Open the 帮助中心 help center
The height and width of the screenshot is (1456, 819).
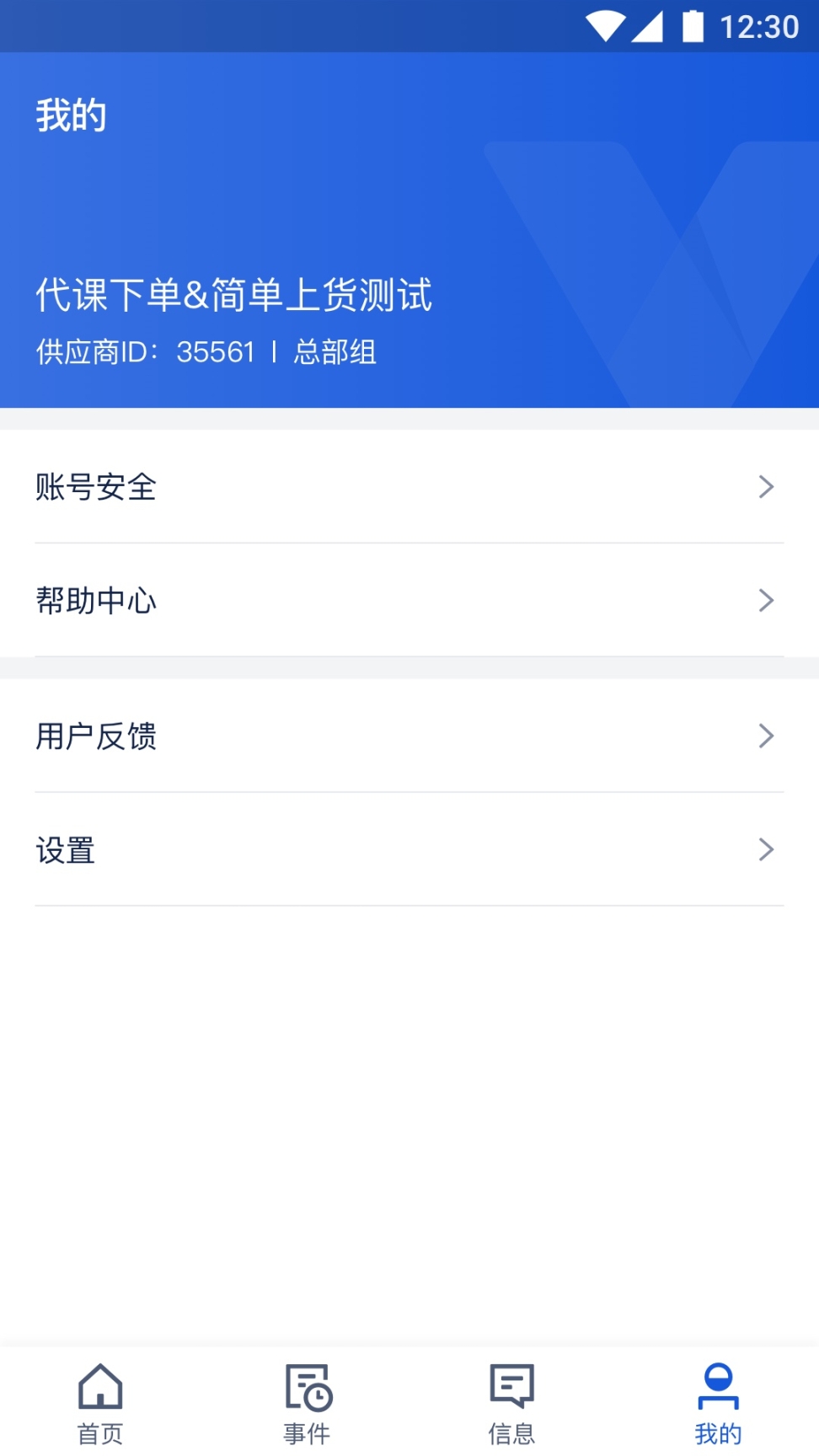click(x=409, y=600)
